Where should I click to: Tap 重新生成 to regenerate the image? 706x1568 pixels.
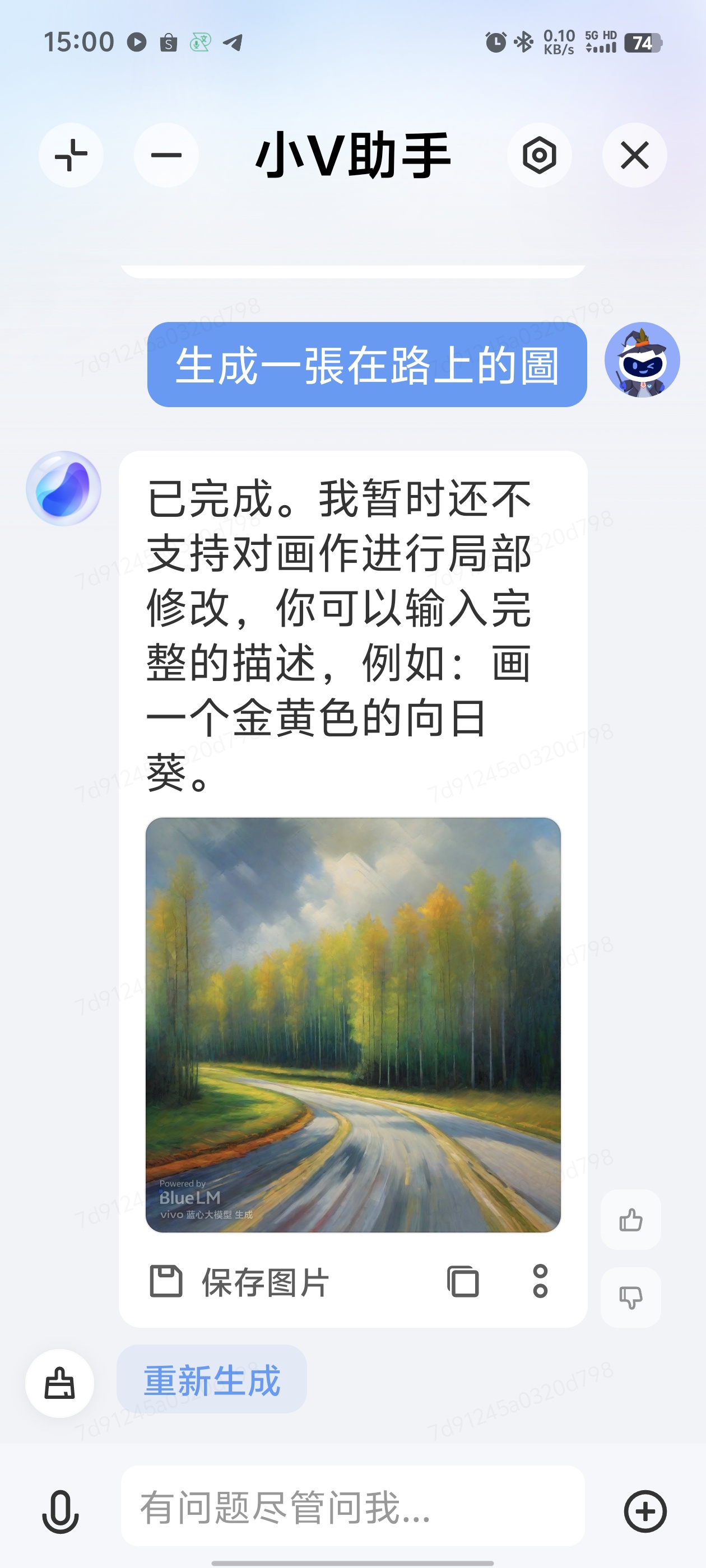(211, 1380)
